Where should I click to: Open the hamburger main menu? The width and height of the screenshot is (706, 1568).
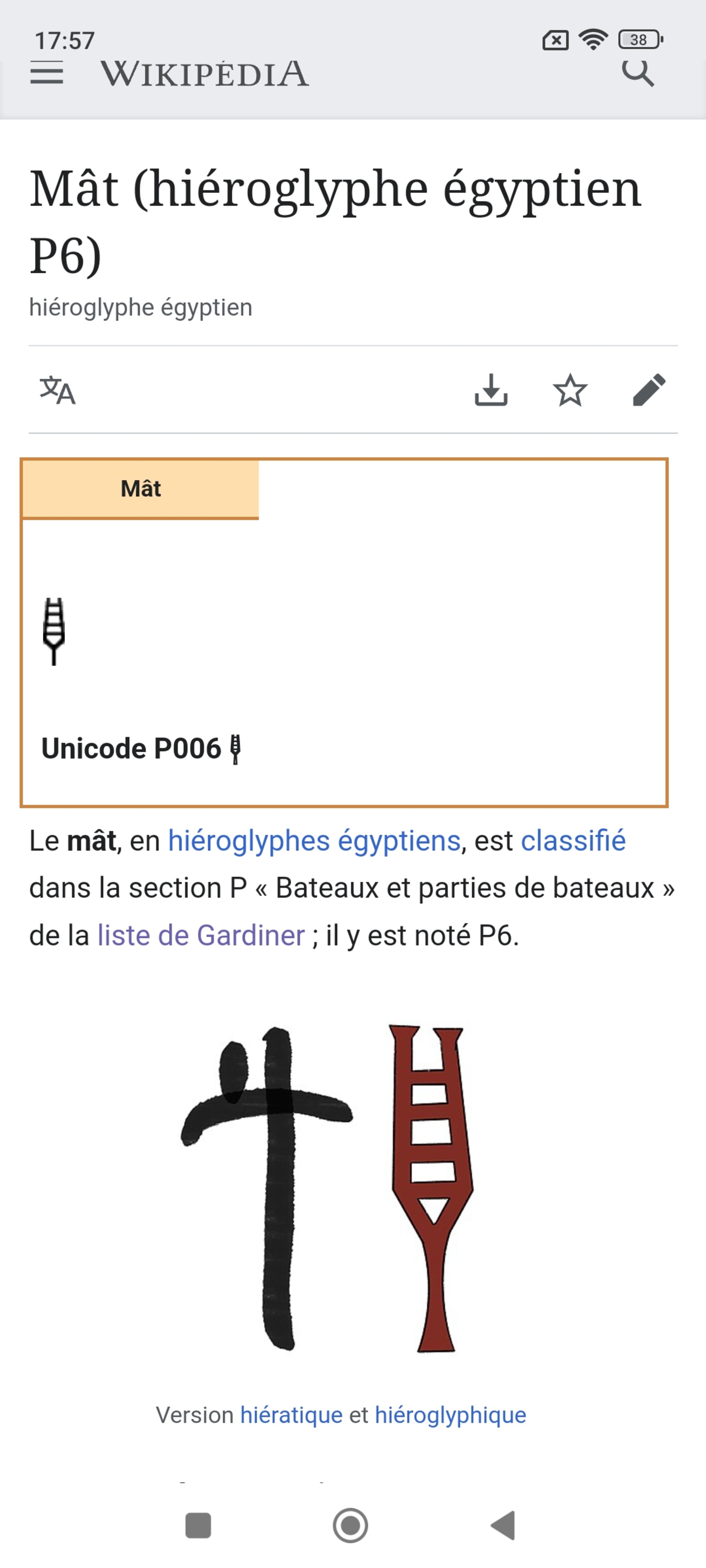click(47, 73)
